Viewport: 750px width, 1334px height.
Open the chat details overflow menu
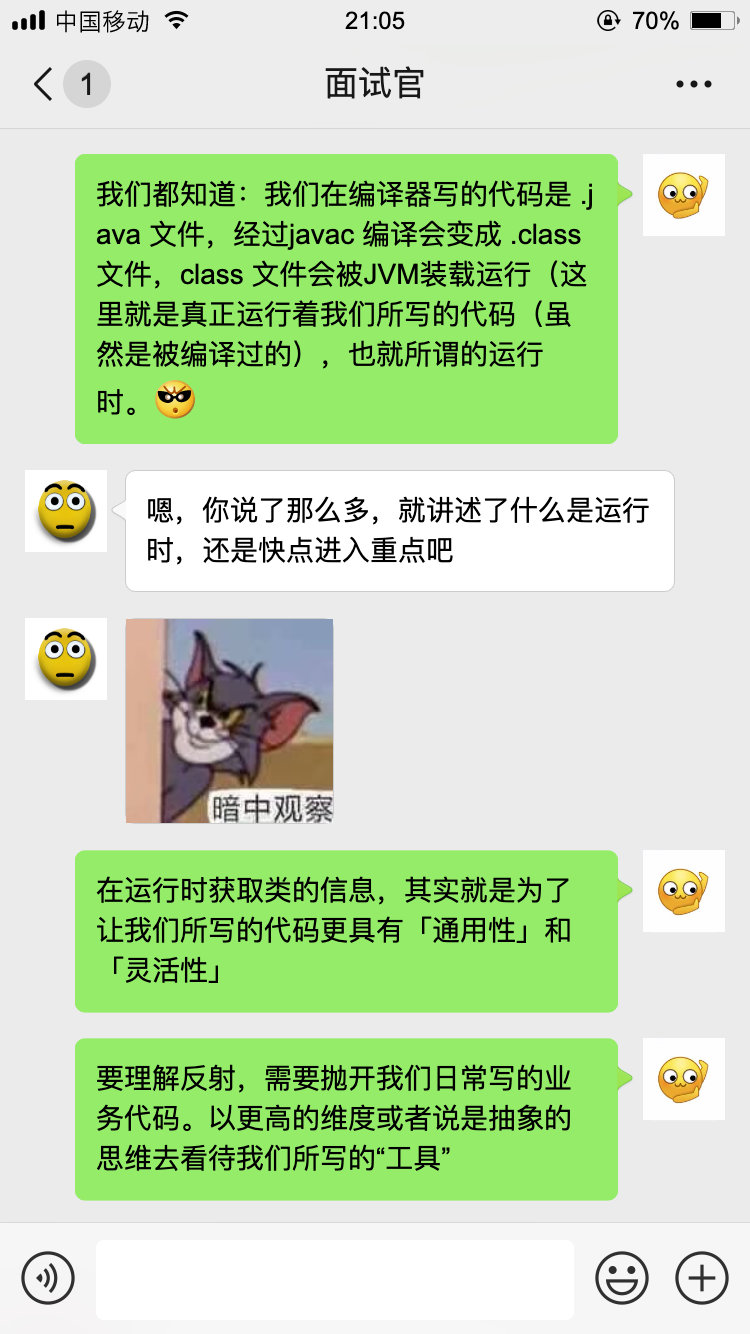pyautogui.click(x=693, y=85)
